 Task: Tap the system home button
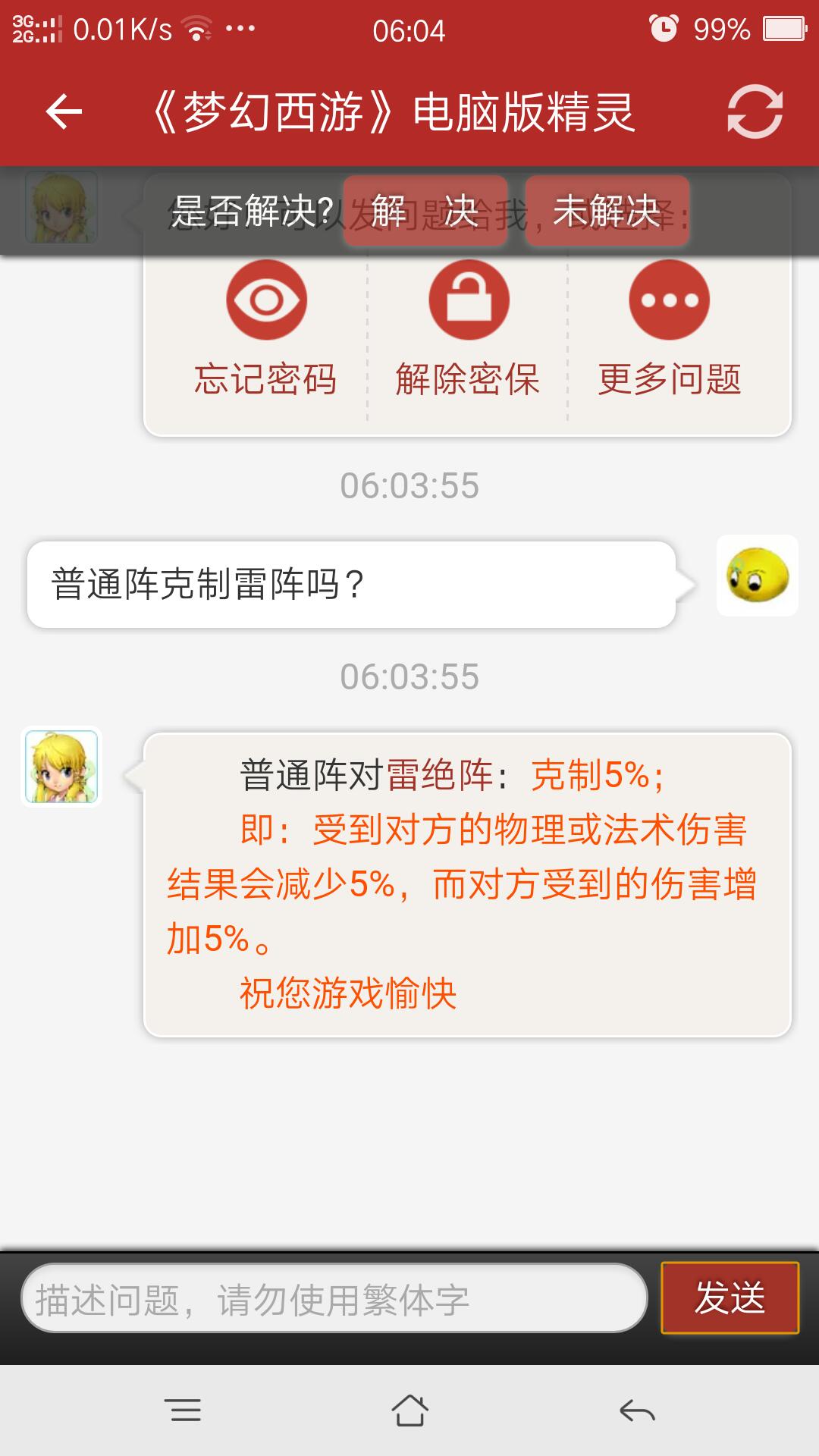click(409, 1410)
